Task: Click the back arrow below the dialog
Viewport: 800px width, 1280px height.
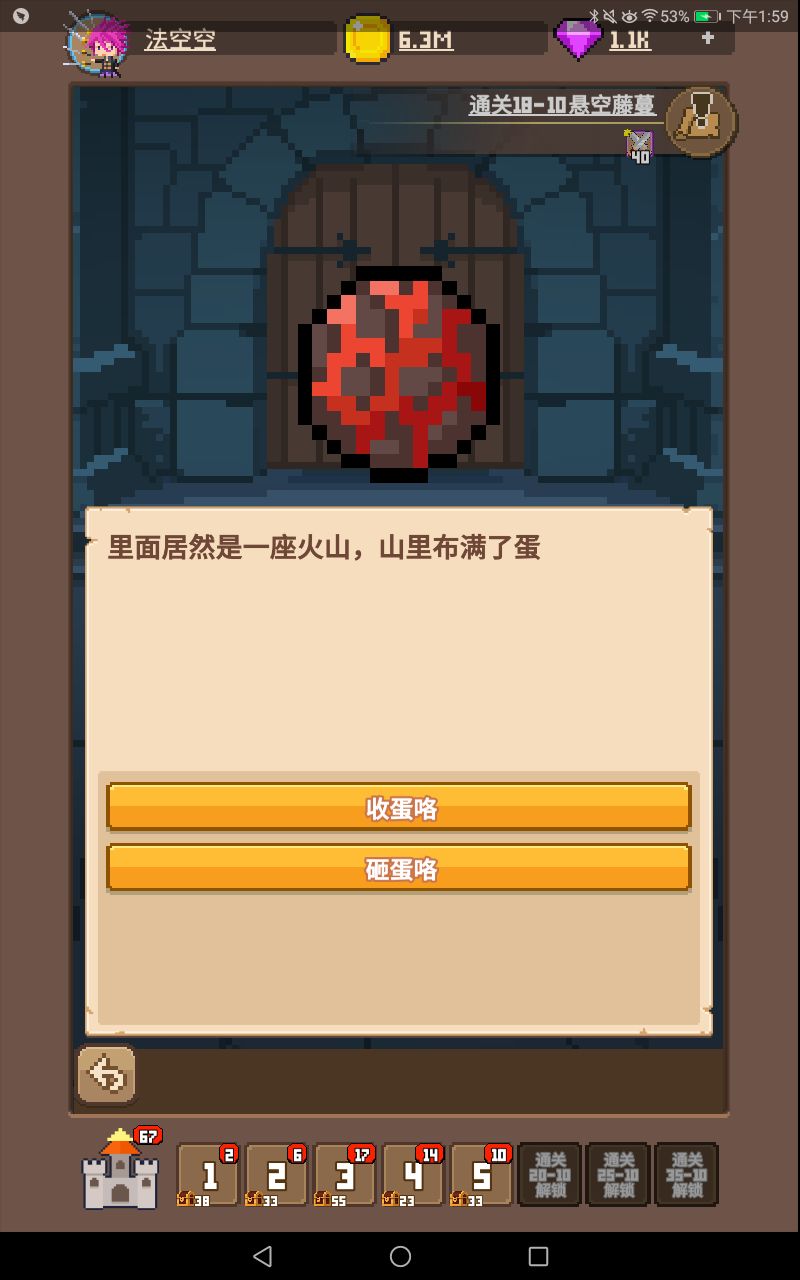Action: coord(106,1074)
